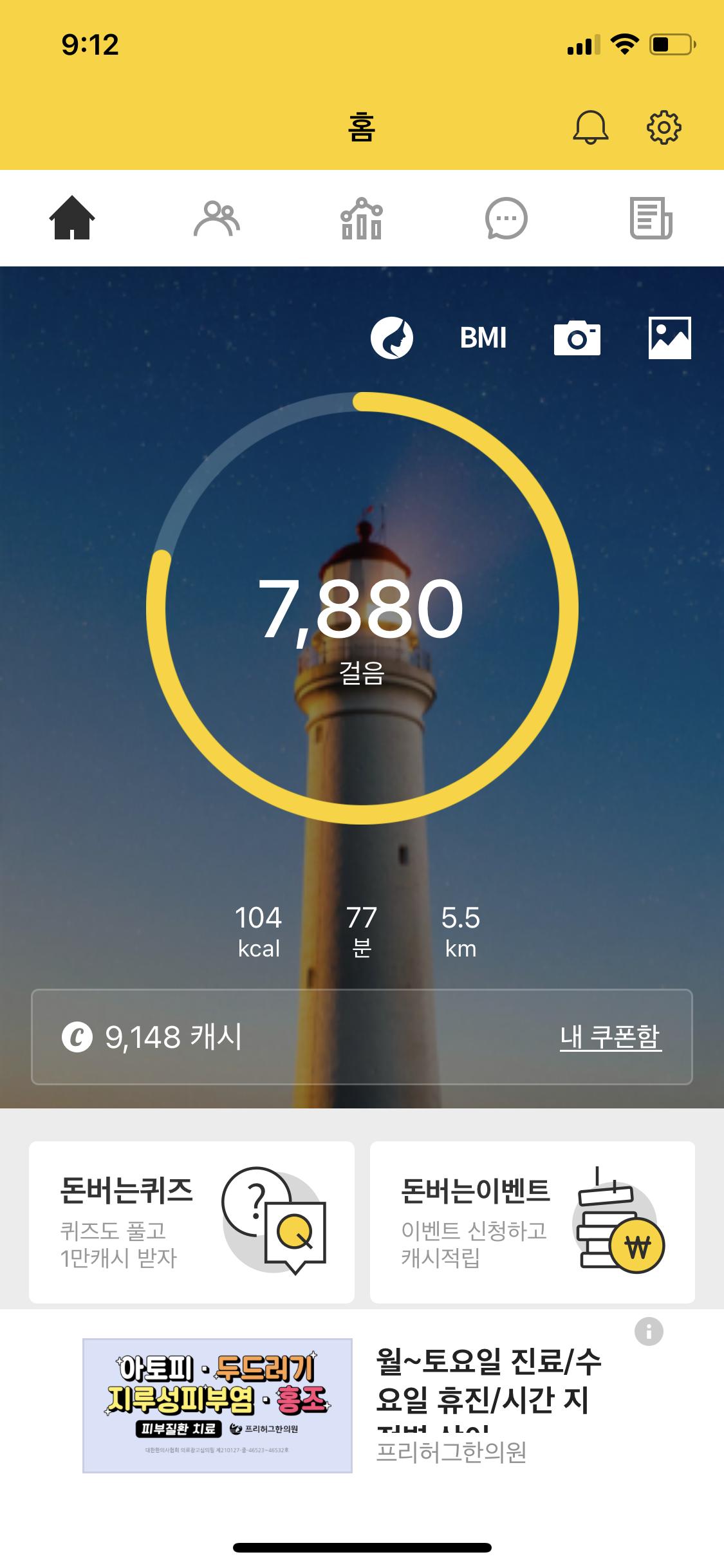The width and height of the screenshot is (724, 1568).
Task: Tap the face profile icon
Action: click(x=391, y=338)
